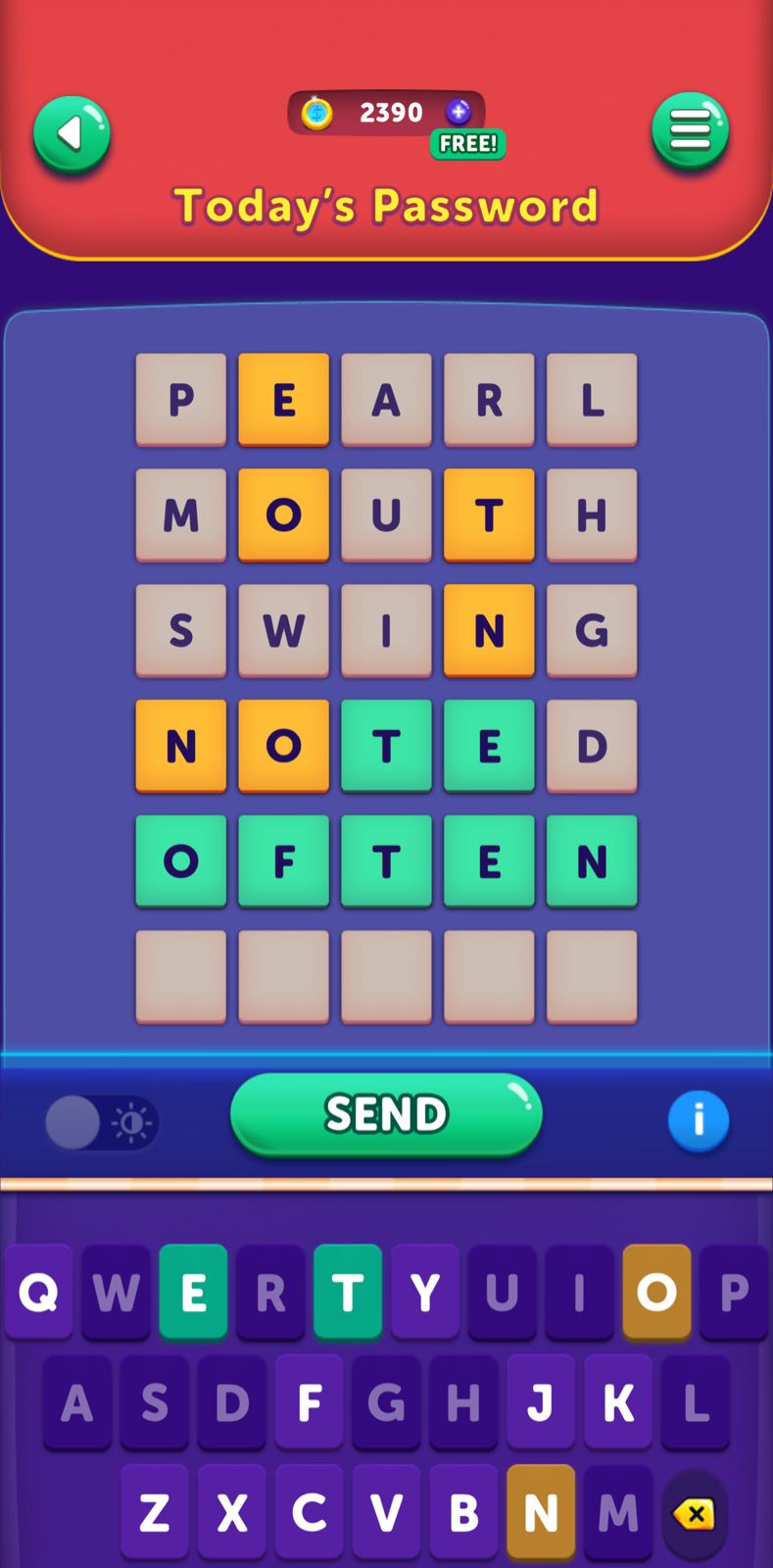
Task: Enter the letter Z
Action: coord(155,1513)
